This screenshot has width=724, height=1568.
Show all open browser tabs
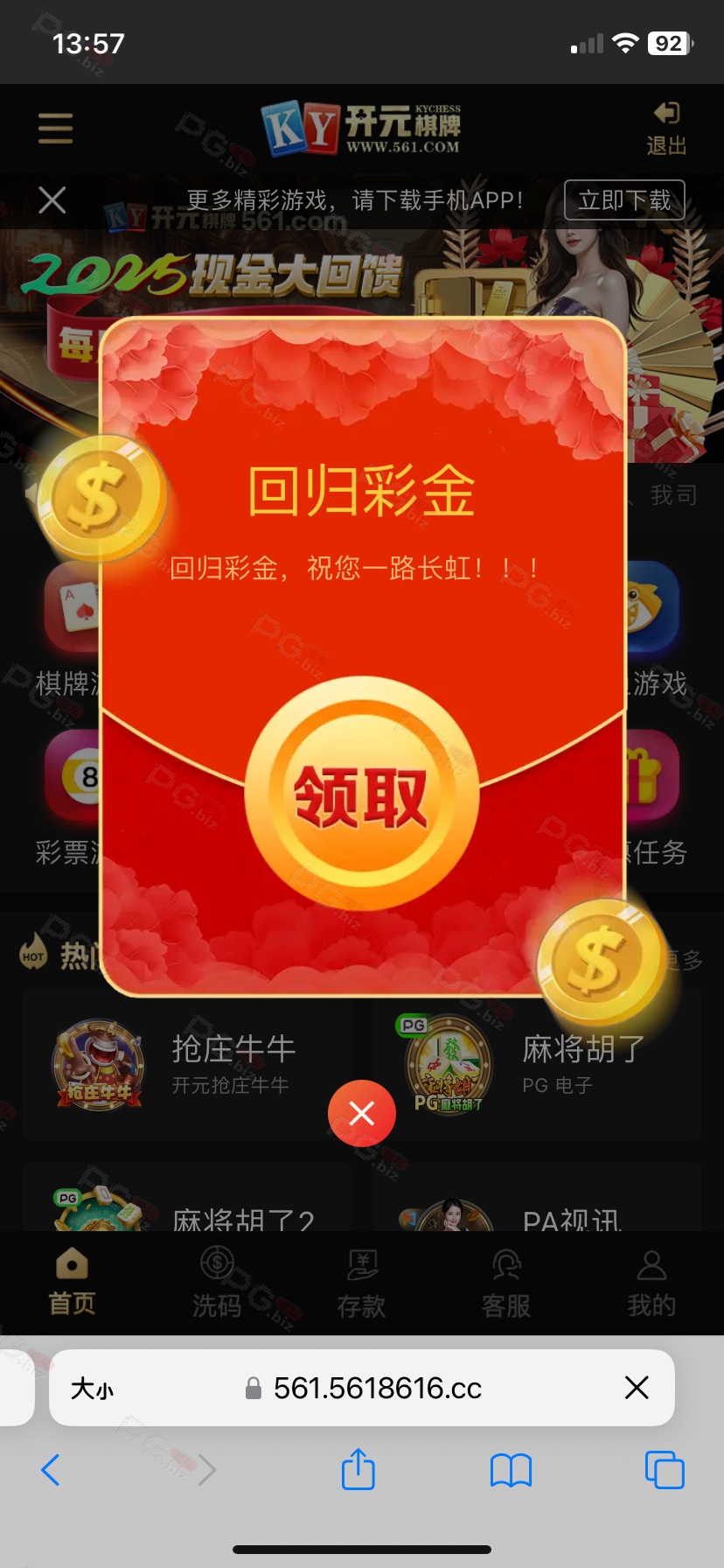point(665,1470)
